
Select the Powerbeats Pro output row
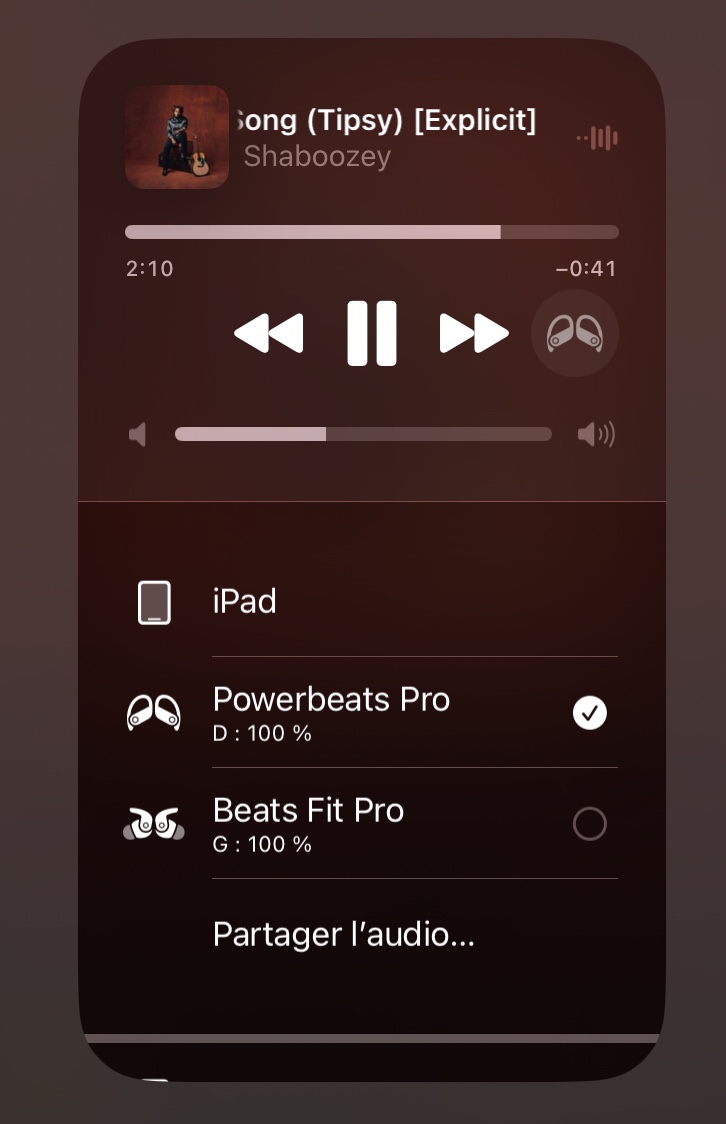tap(371, 713)
